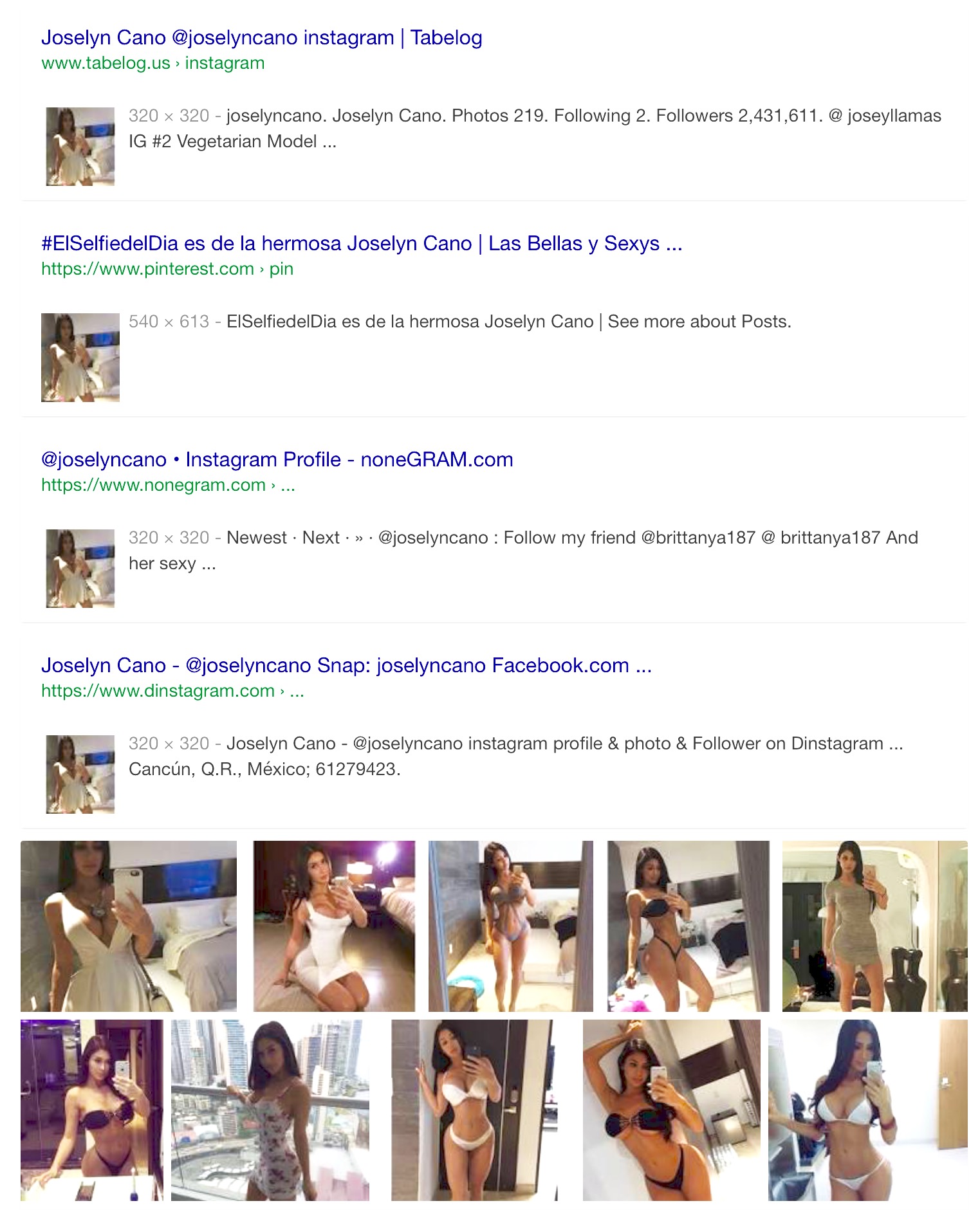
Task: Tap the thumbnail beside the Tabelog result
Action: pyautogui.click(x=80, y=147)
